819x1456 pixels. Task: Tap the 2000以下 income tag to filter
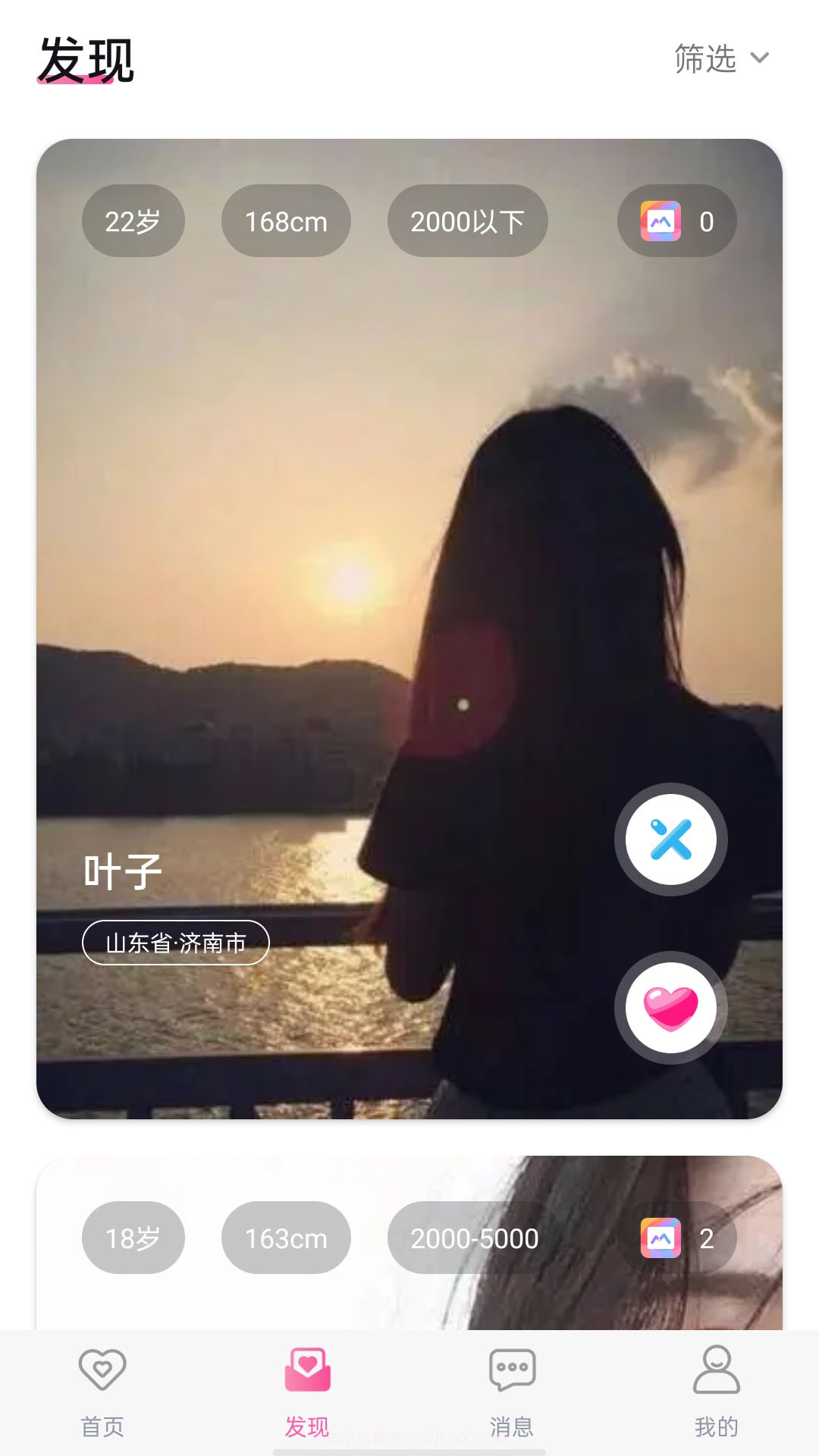pyautogui.click(x=468, y=221)
